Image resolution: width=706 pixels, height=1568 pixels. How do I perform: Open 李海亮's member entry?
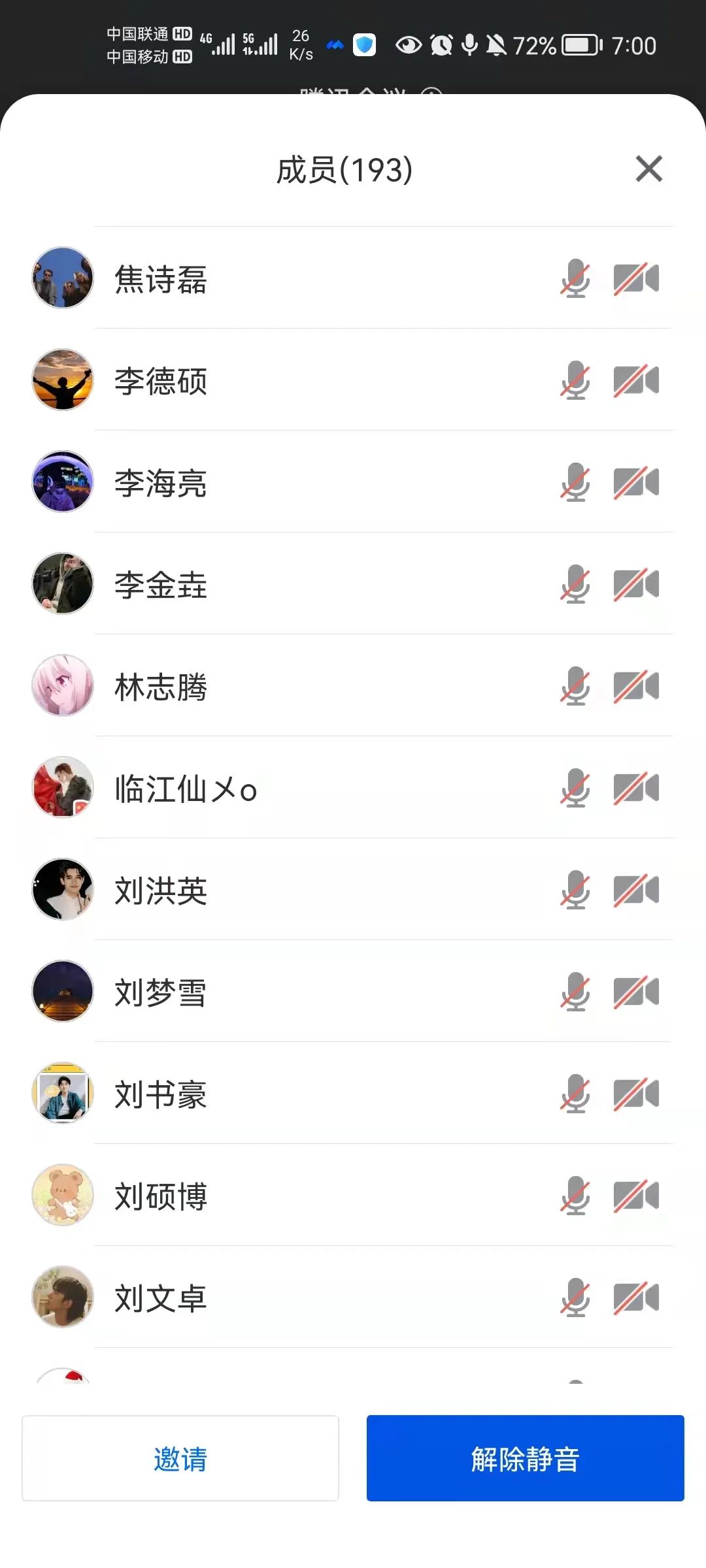161,483
